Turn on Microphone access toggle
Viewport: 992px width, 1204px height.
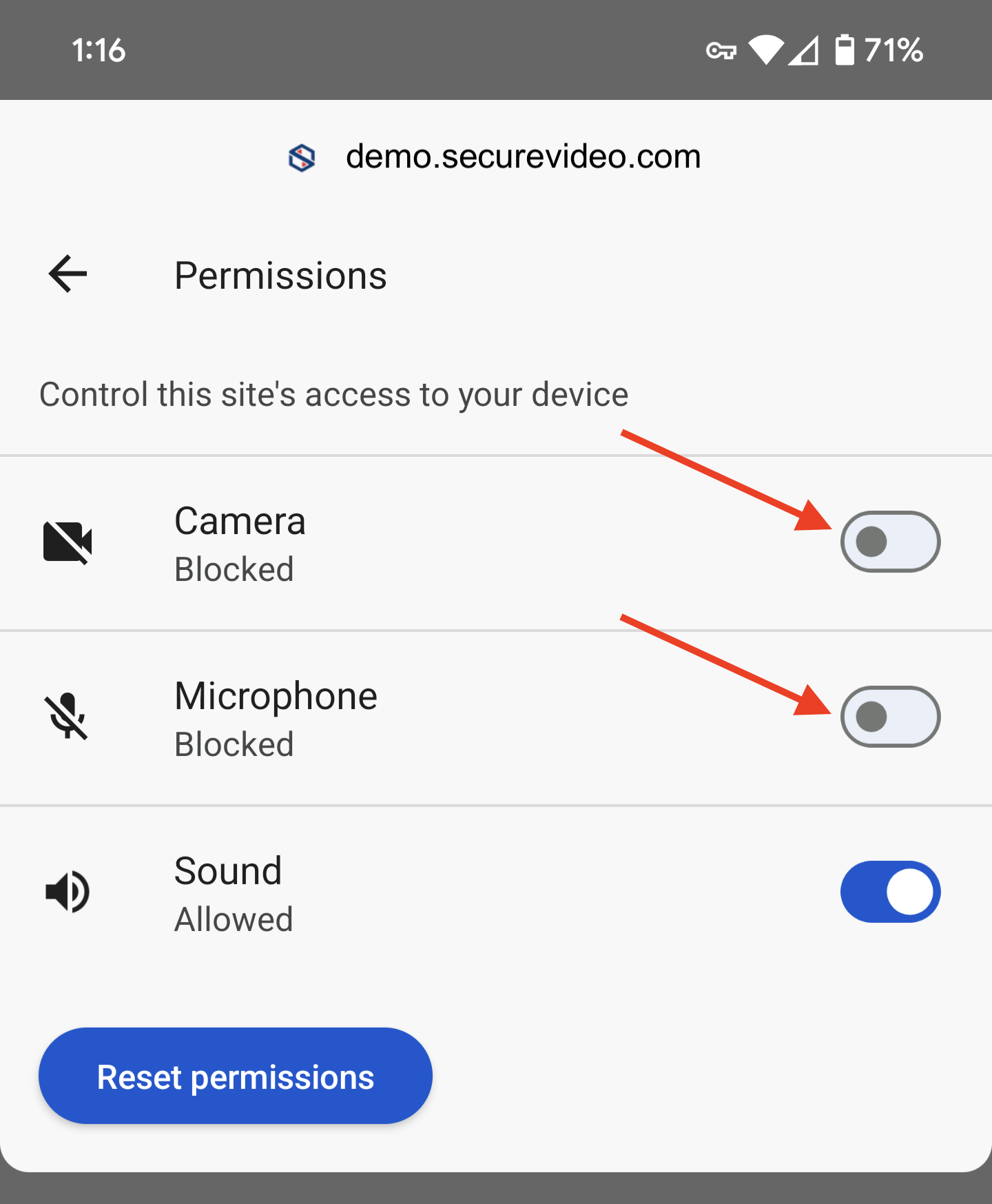coord(890,717)
